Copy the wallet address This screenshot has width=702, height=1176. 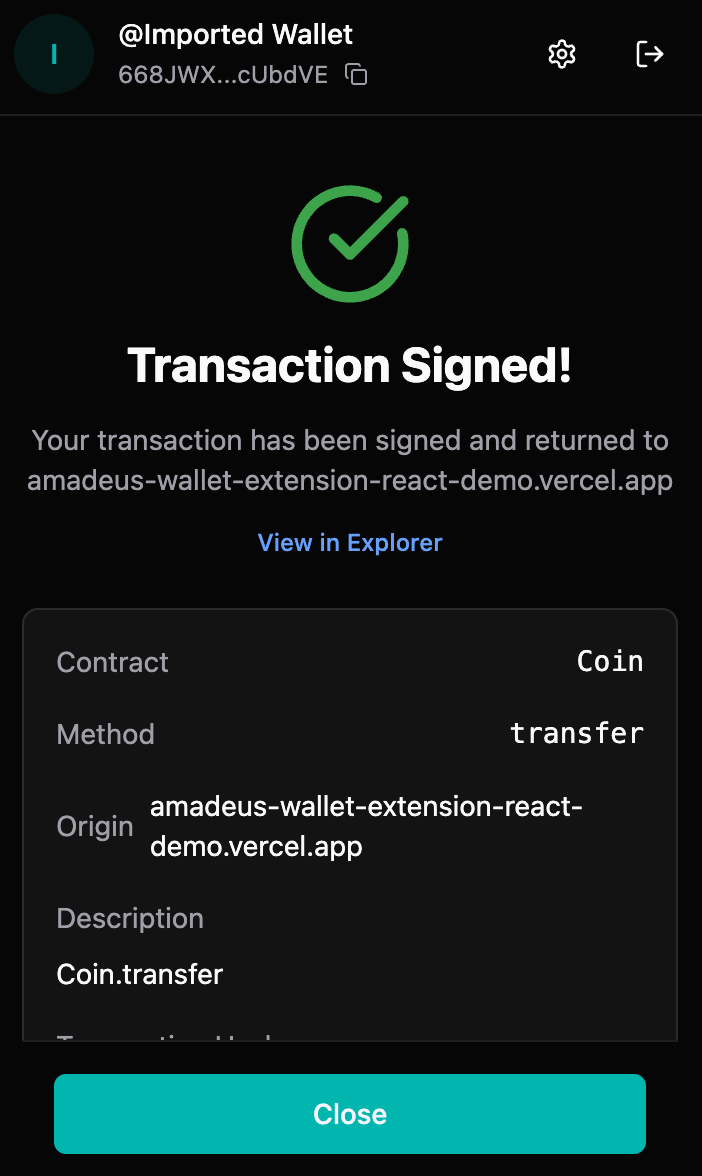(x=356, y=75)
